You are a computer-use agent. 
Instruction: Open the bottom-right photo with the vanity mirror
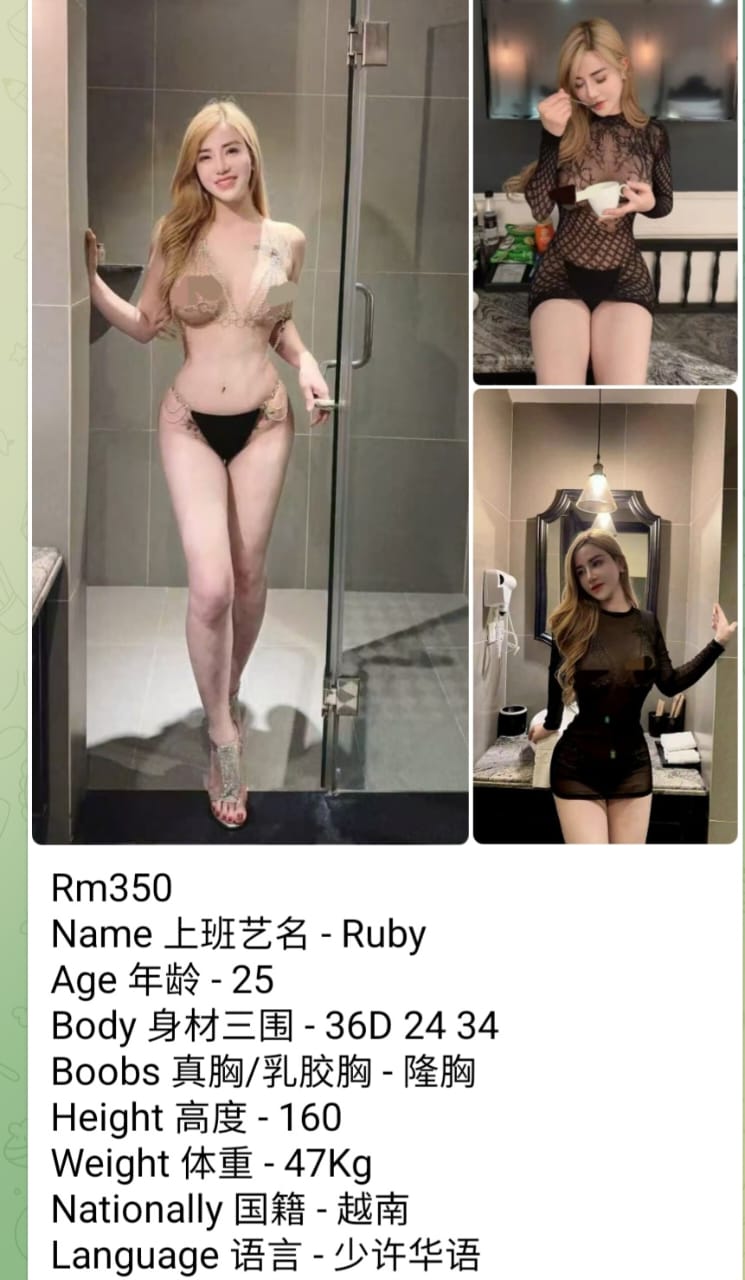(605, 615)
